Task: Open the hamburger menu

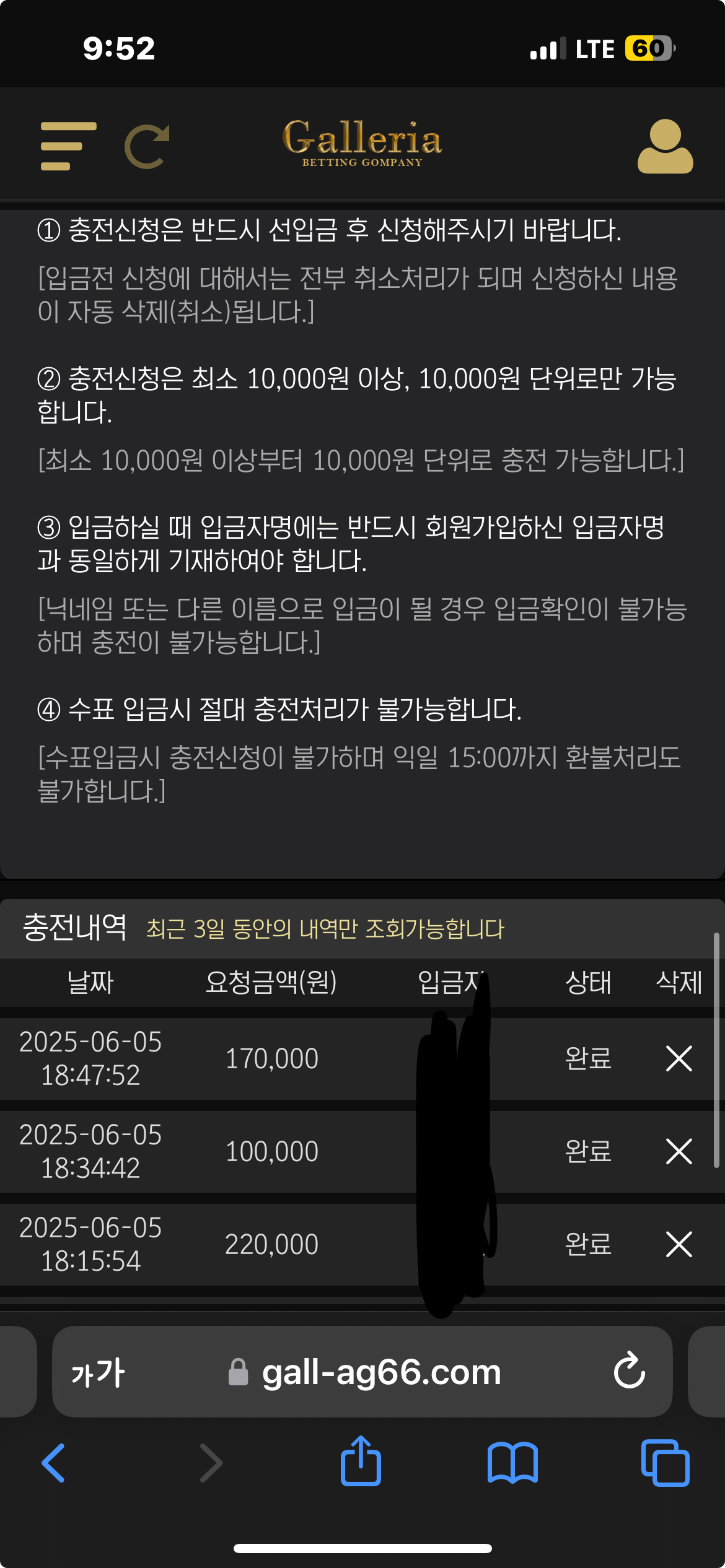Action: point(68,146)
